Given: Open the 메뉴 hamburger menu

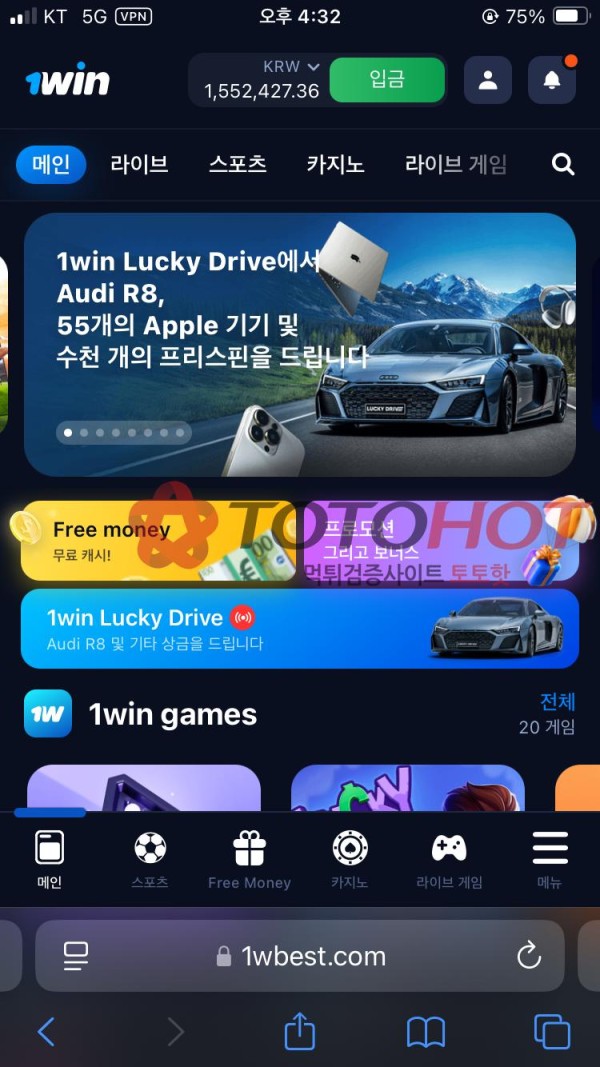Looking at the screenshot, I should point(549,859).
